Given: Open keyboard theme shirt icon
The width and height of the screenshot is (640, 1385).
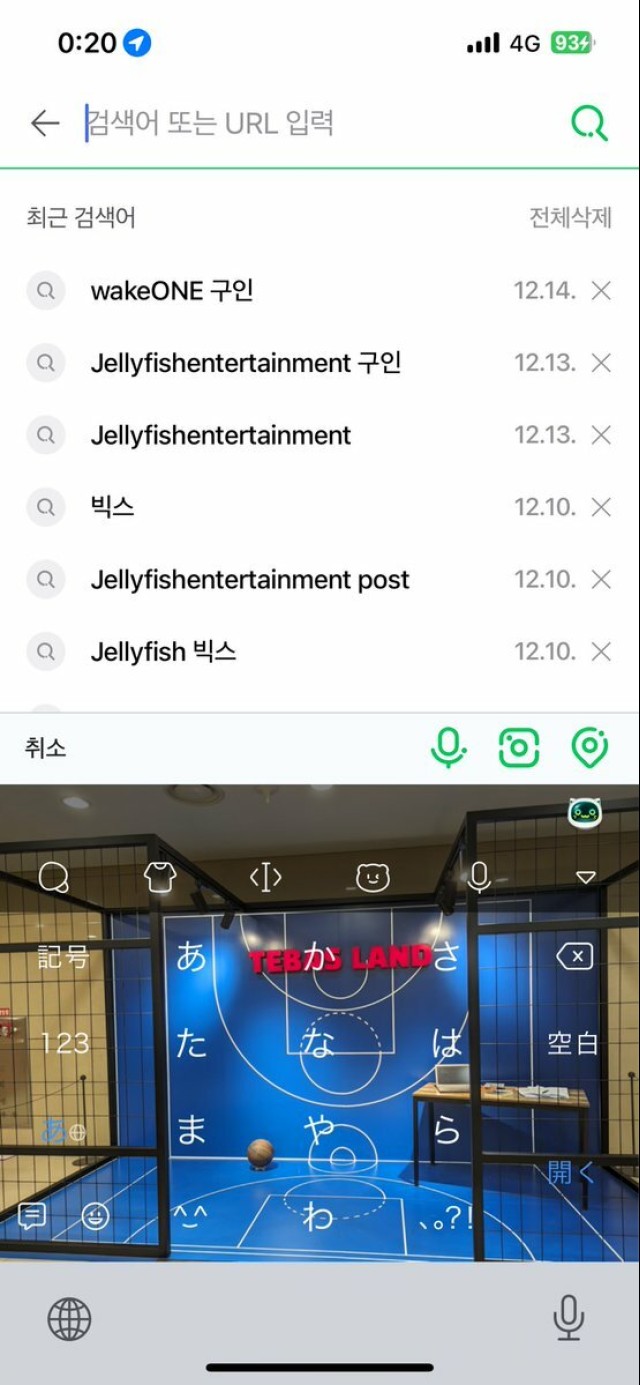Looking at the screenshot, I should coord(159,878).
